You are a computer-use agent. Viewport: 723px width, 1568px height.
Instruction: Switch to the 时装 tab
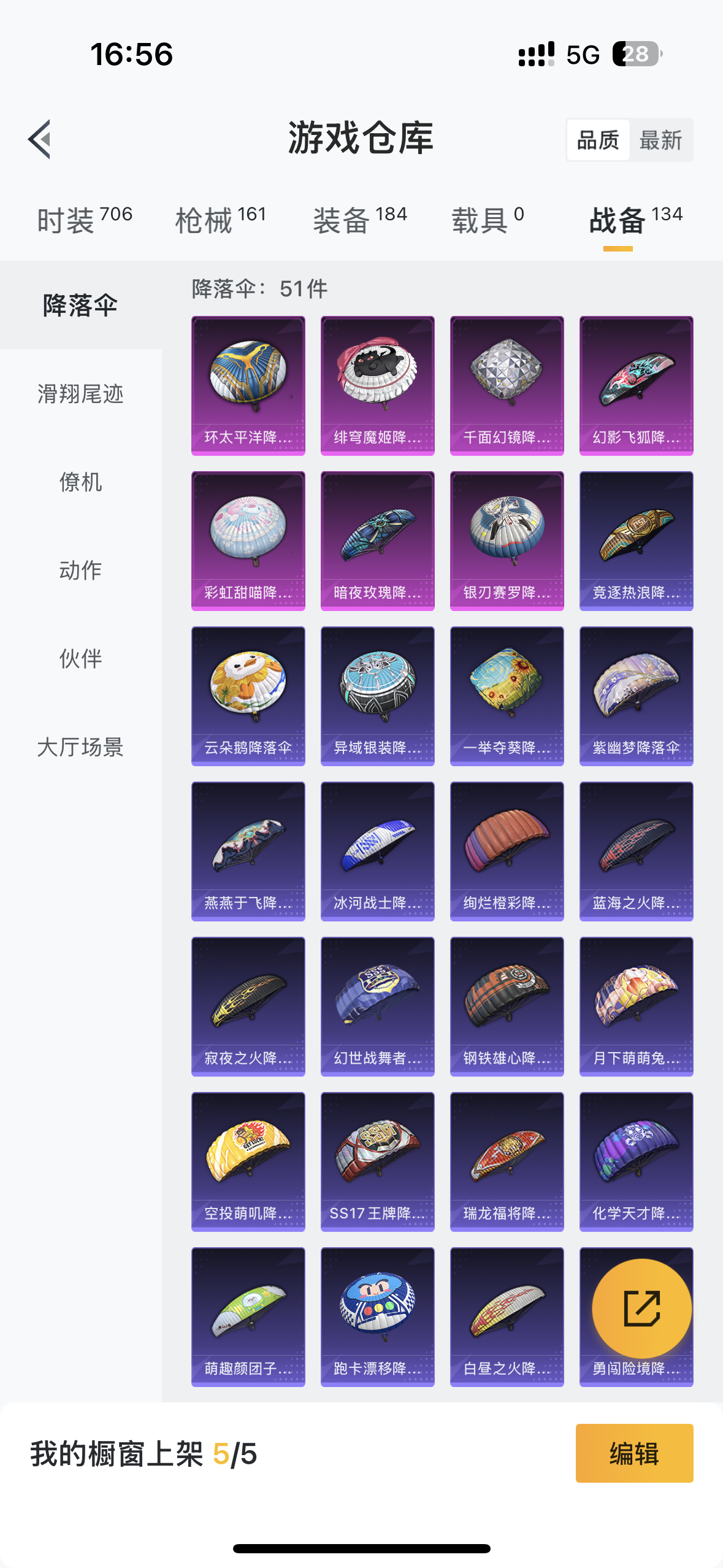point(85,220)
